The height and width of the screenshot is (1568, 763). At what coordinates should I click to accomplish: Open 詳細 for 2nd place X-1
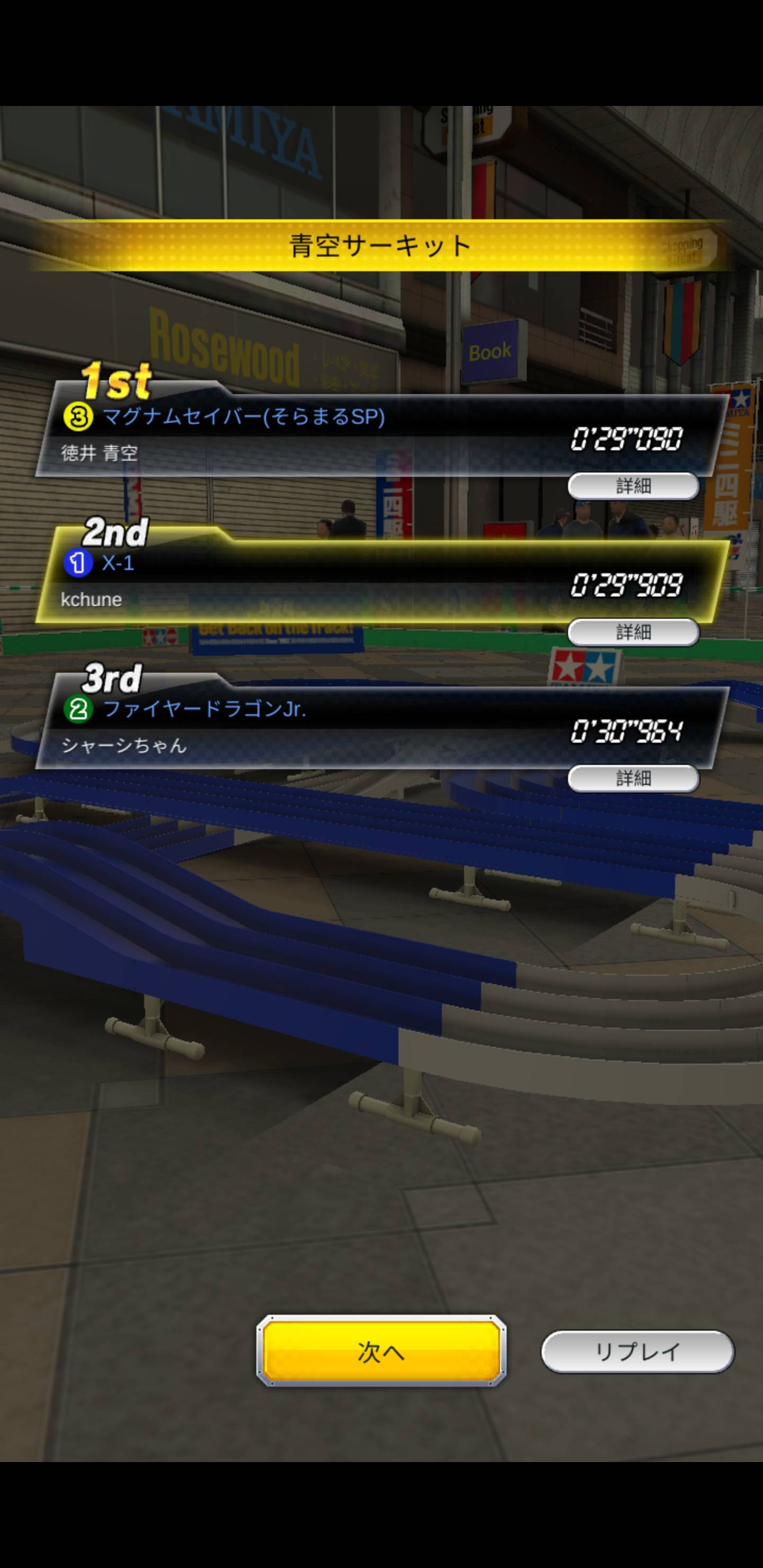(633, 632)
